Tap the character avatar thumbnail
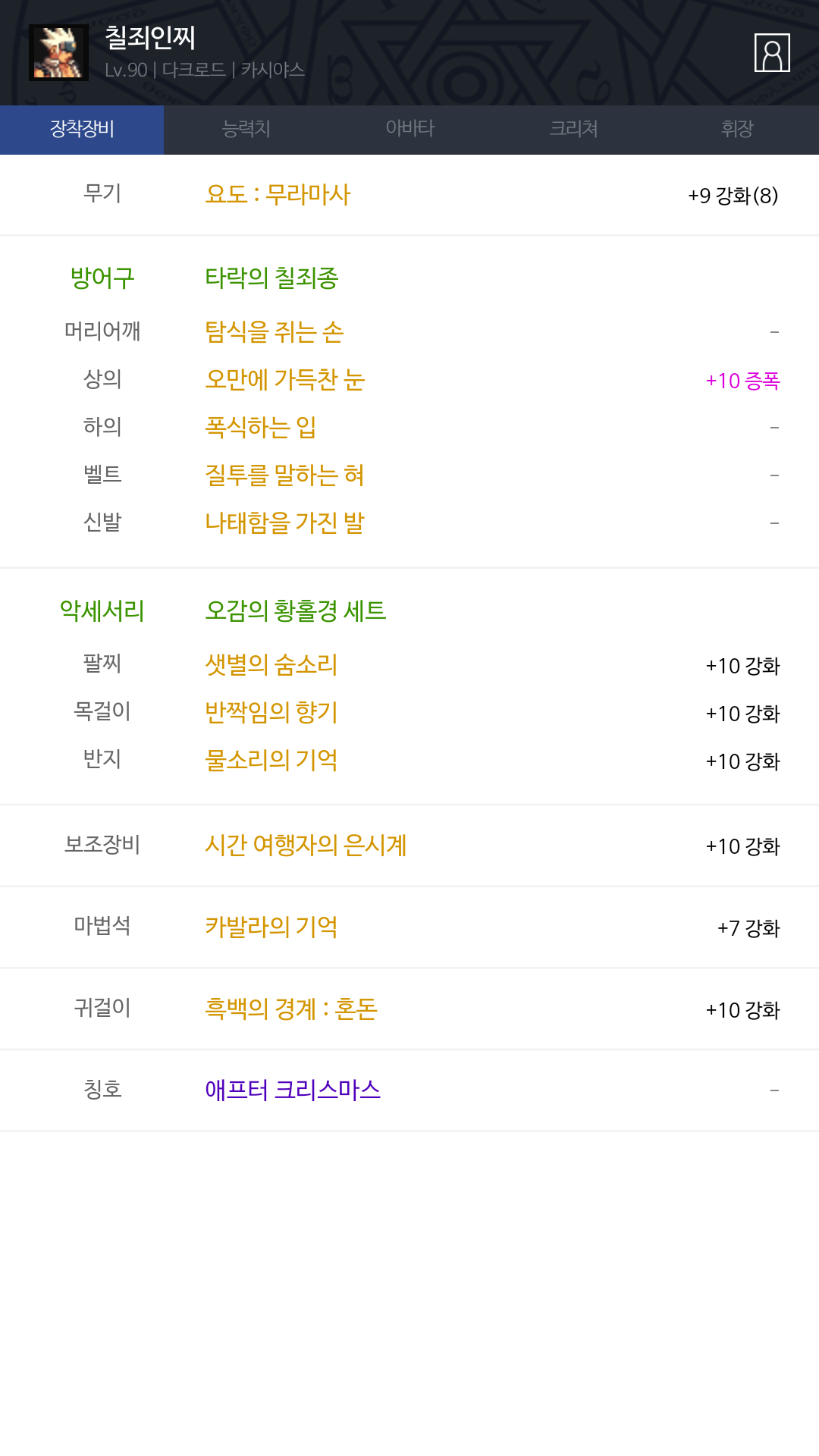 [58, 52]
